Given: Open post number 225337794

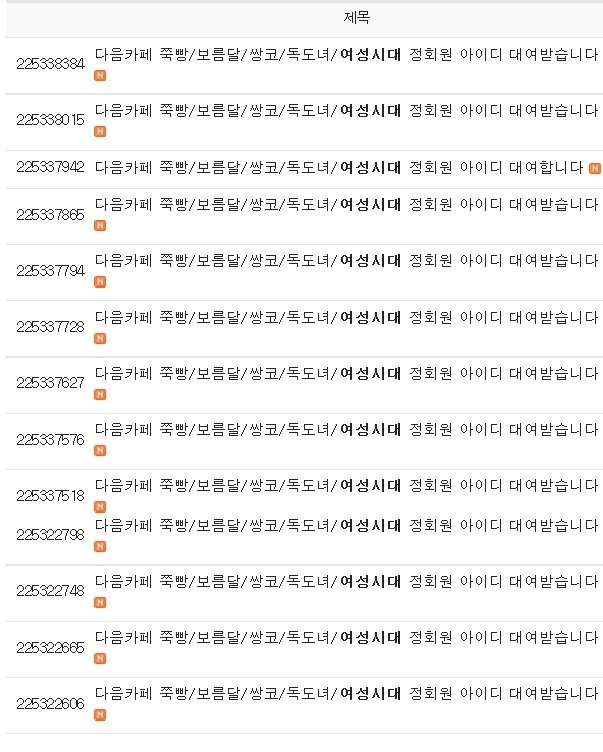Looking at the screenshot, I should click(346, 260).
